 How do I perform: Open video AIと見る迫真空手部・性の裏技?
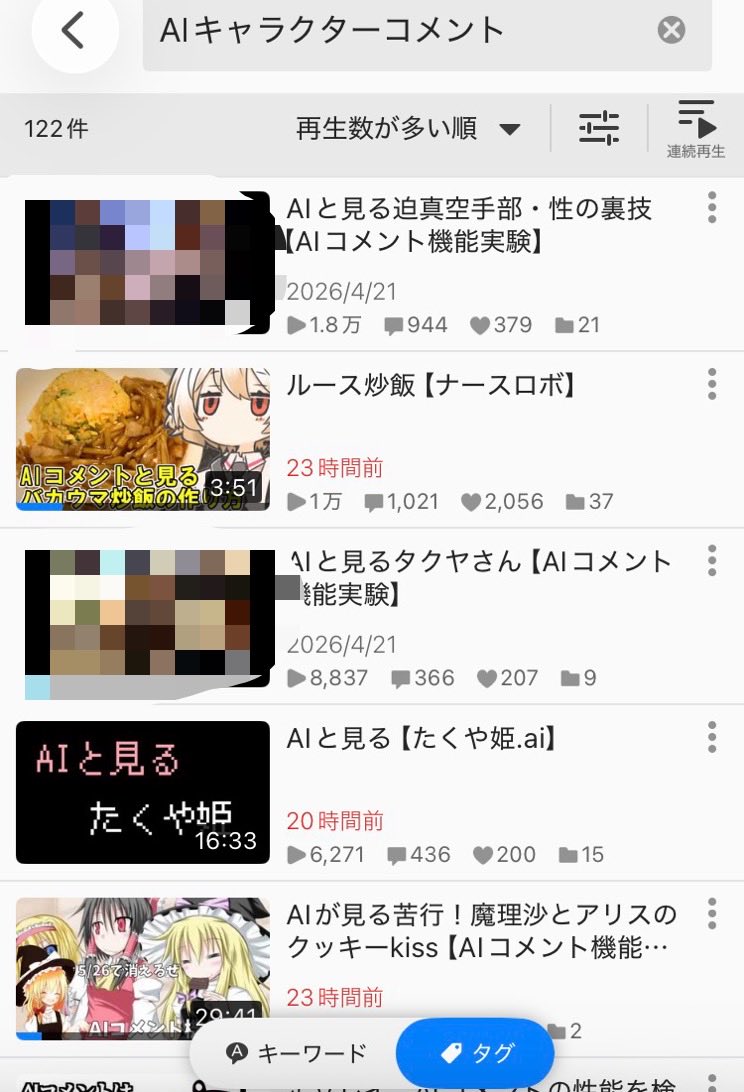pos(468,224)
